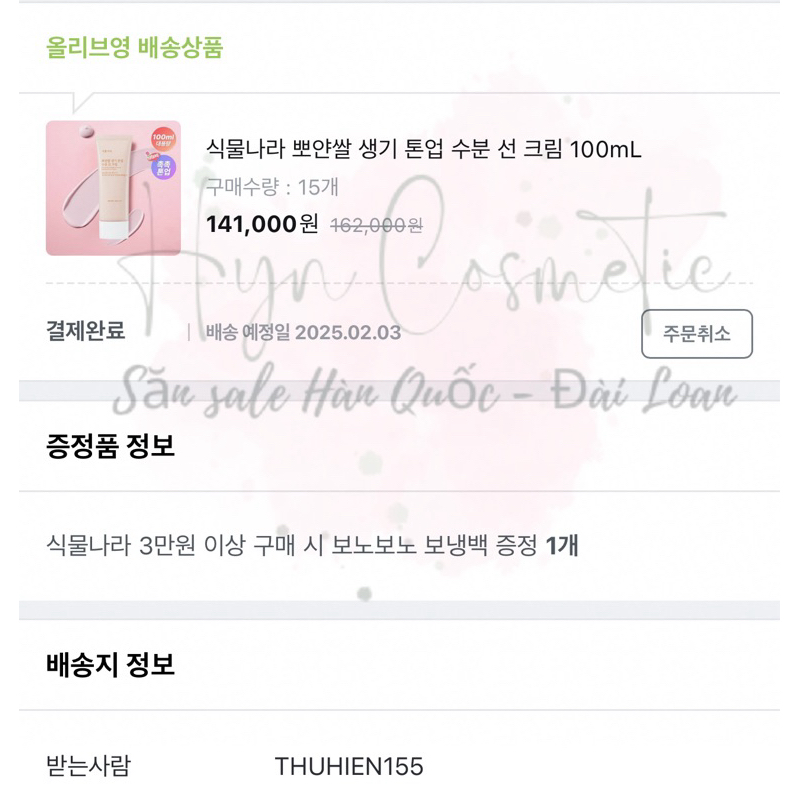Viewport: 800px width, 800px height.
Task: Tap the 주문취소 button to cancel the order
Action: click(x=696, y=334)
